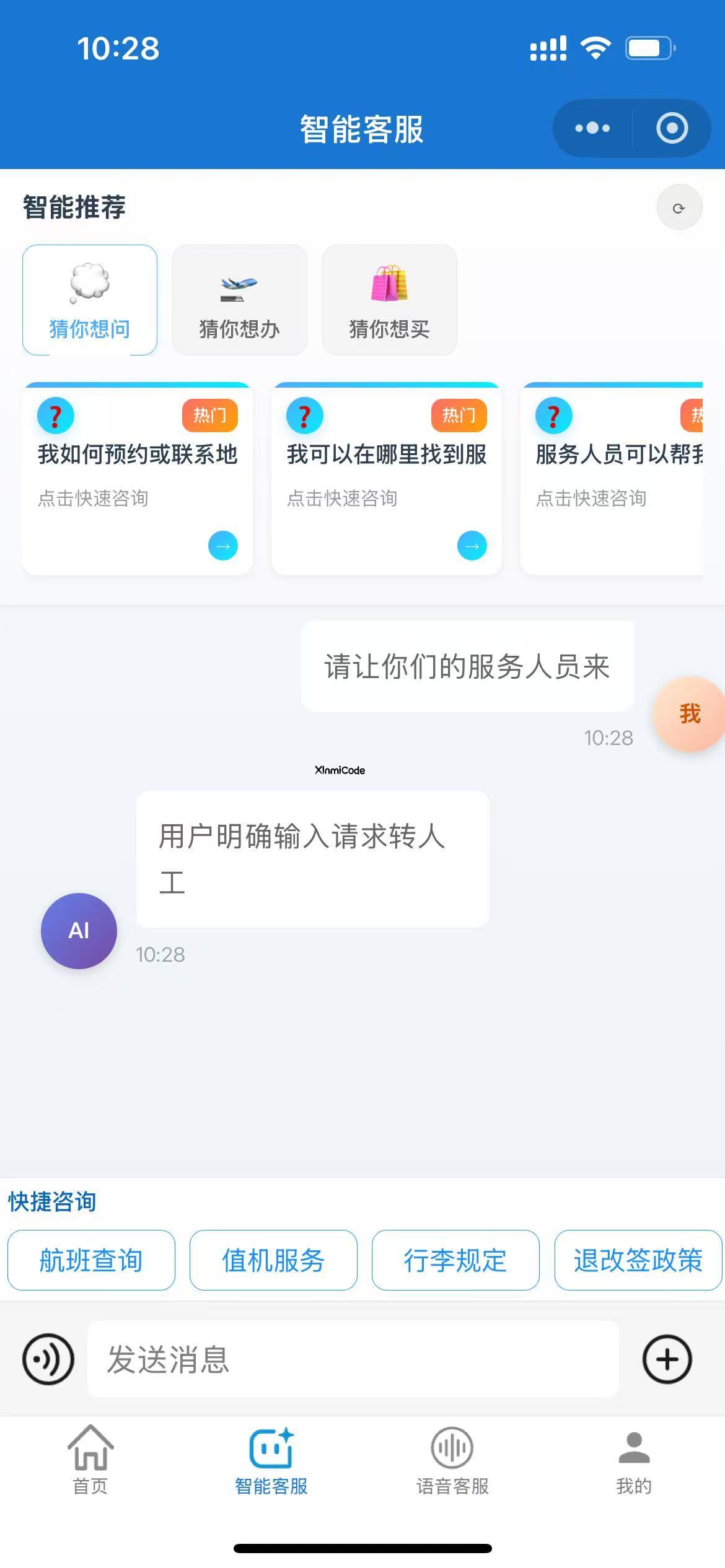The image size is (725, 1568).
Task: Tap the refresh icon in 智能推荐 section
Action: click(679, 207)
